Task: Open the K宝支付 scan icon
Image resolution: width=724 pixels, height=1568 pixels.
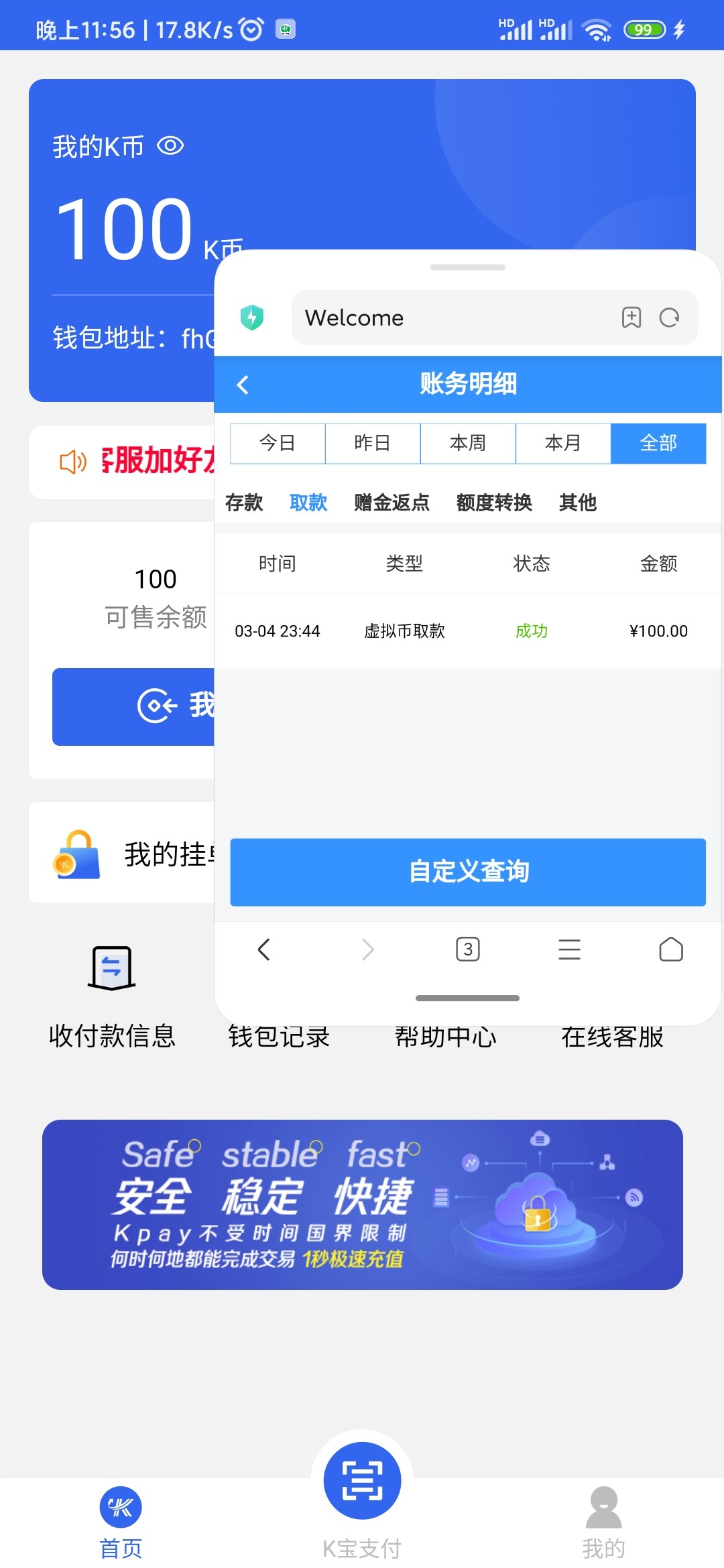Action: (x=361, y=1482)
